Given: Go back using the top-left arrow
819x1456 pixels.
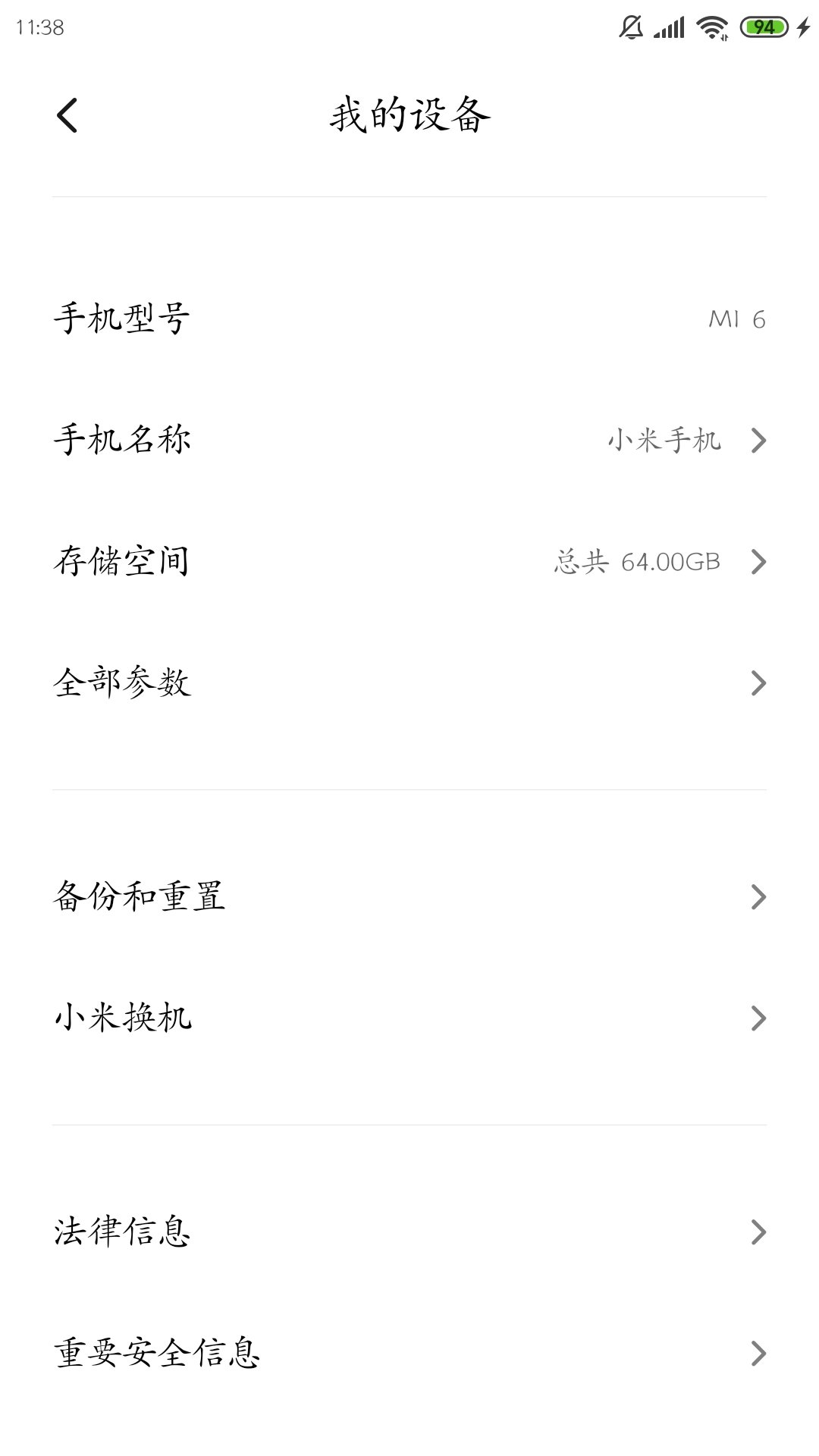Looking at the screenshot, I should (67, 115).
